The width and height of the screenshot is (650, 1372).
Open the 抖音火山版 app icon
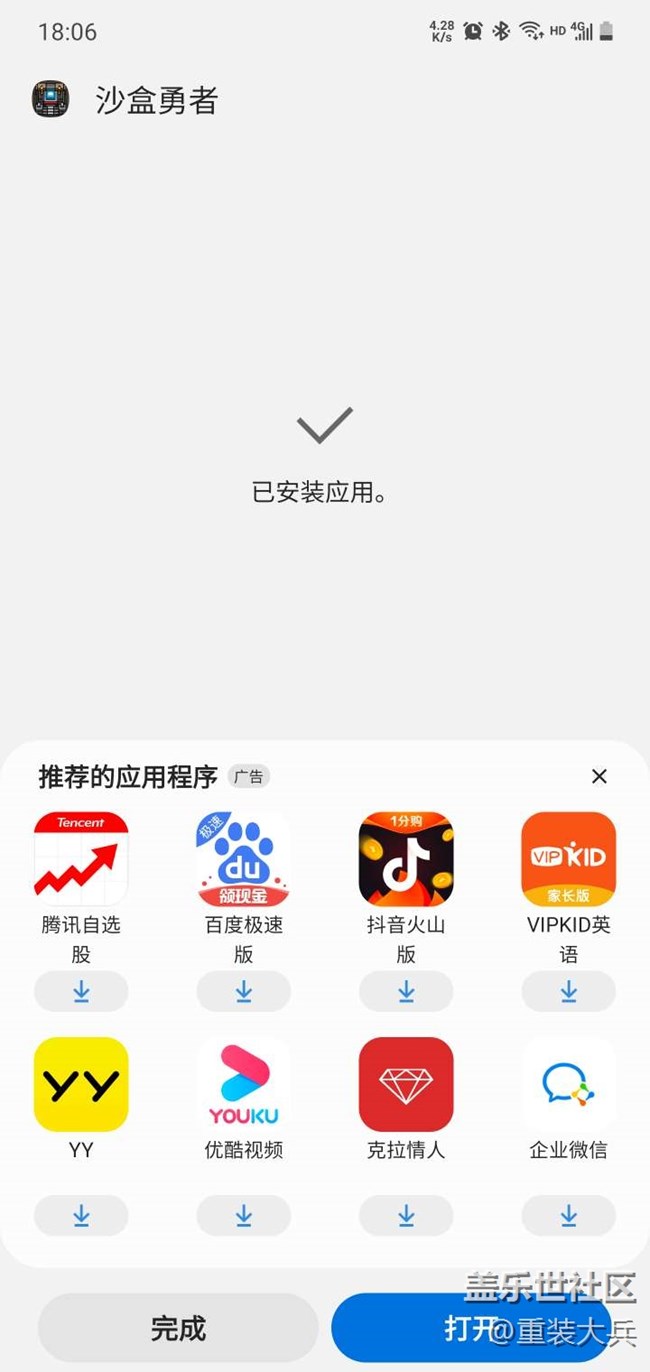pyautogui.click(x=406, y=859)
